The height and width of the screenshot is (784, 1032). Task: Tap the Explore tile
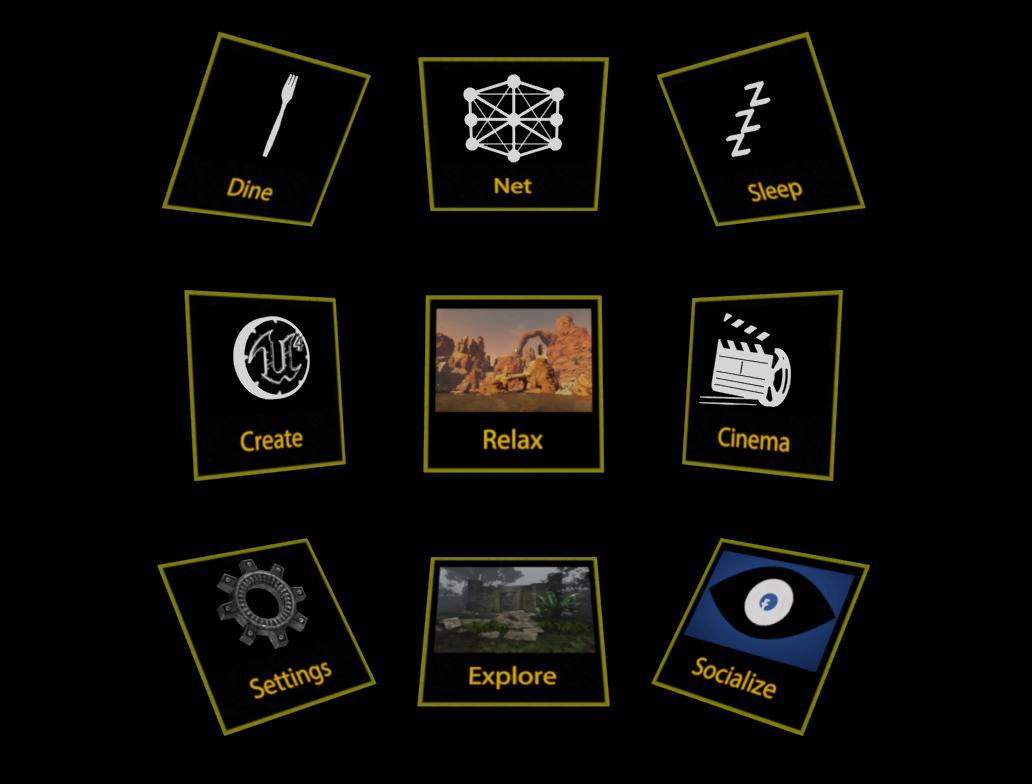pyautogui.click(x=513, y=631)
